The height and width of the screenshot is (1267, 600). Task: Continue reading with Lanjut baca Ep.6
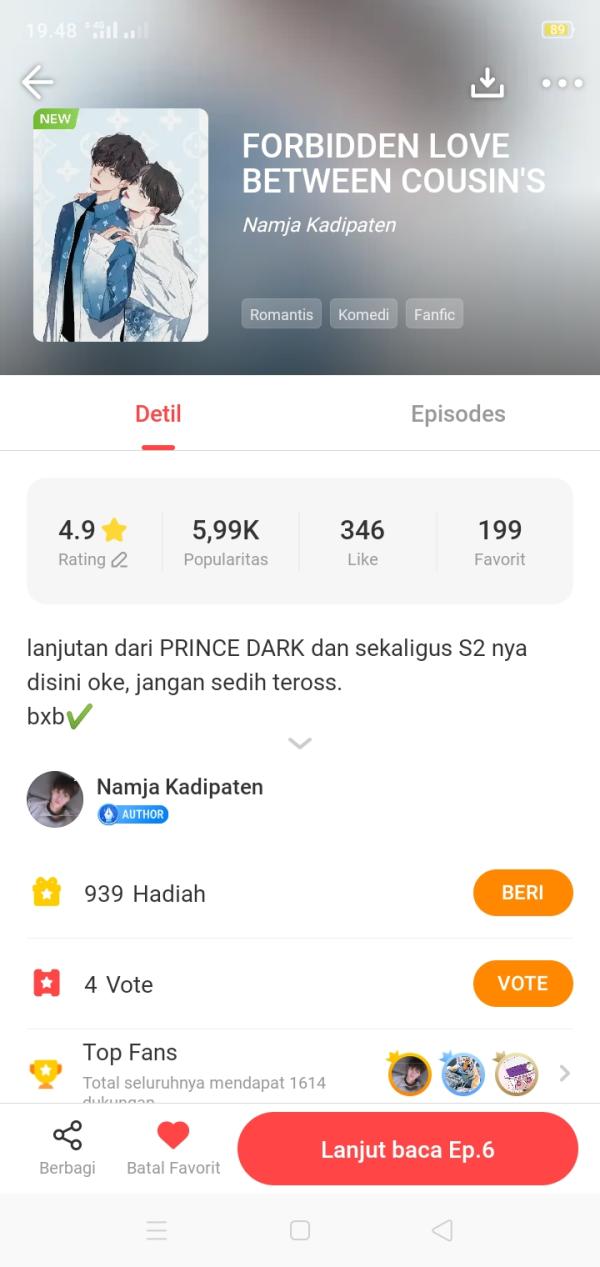pyautogui.click(x=407, y=1149)
